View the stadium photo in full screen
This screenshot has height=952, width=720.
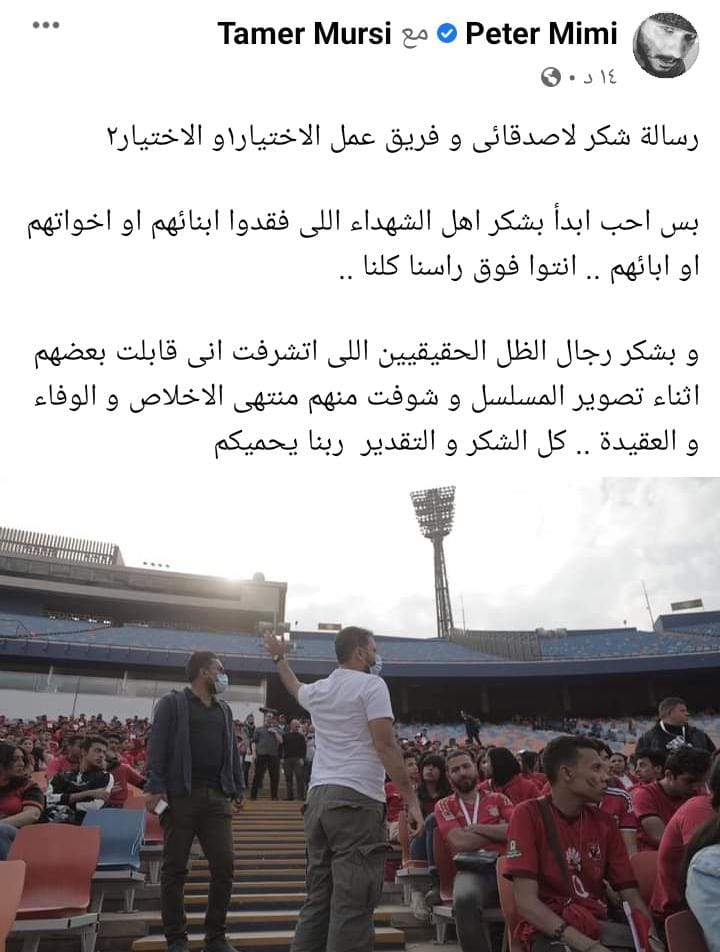[x=360, y=714]
